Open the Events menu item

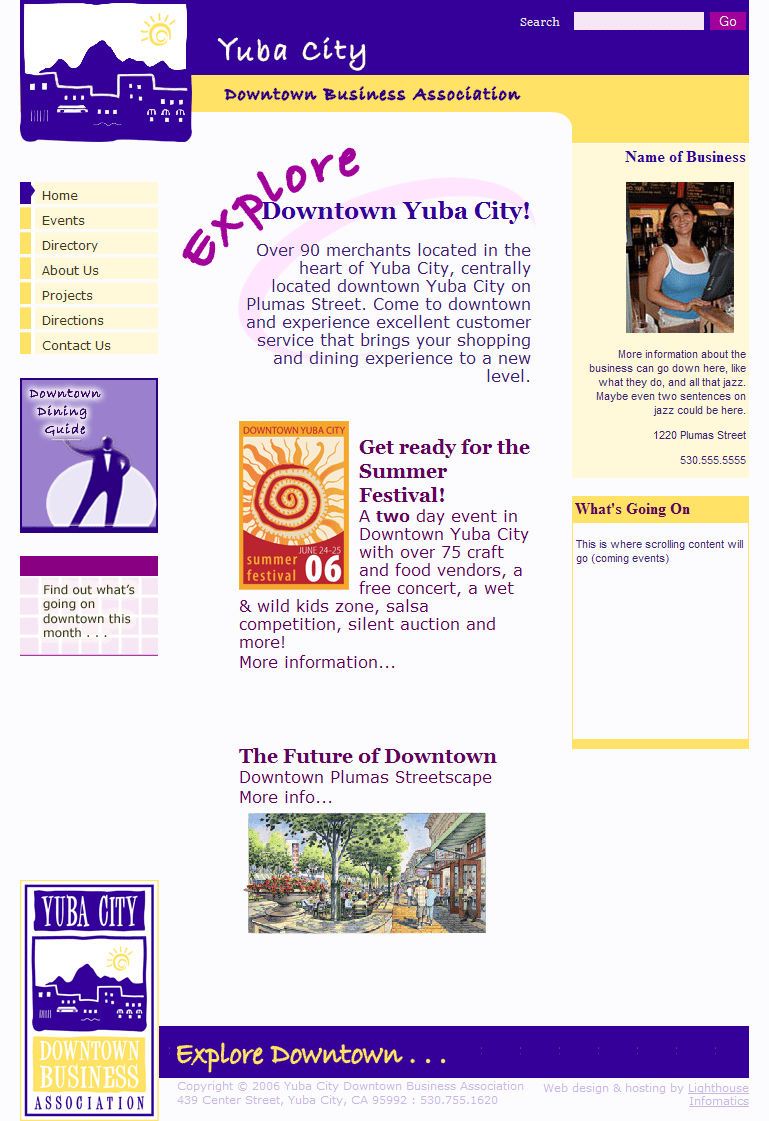63,220
